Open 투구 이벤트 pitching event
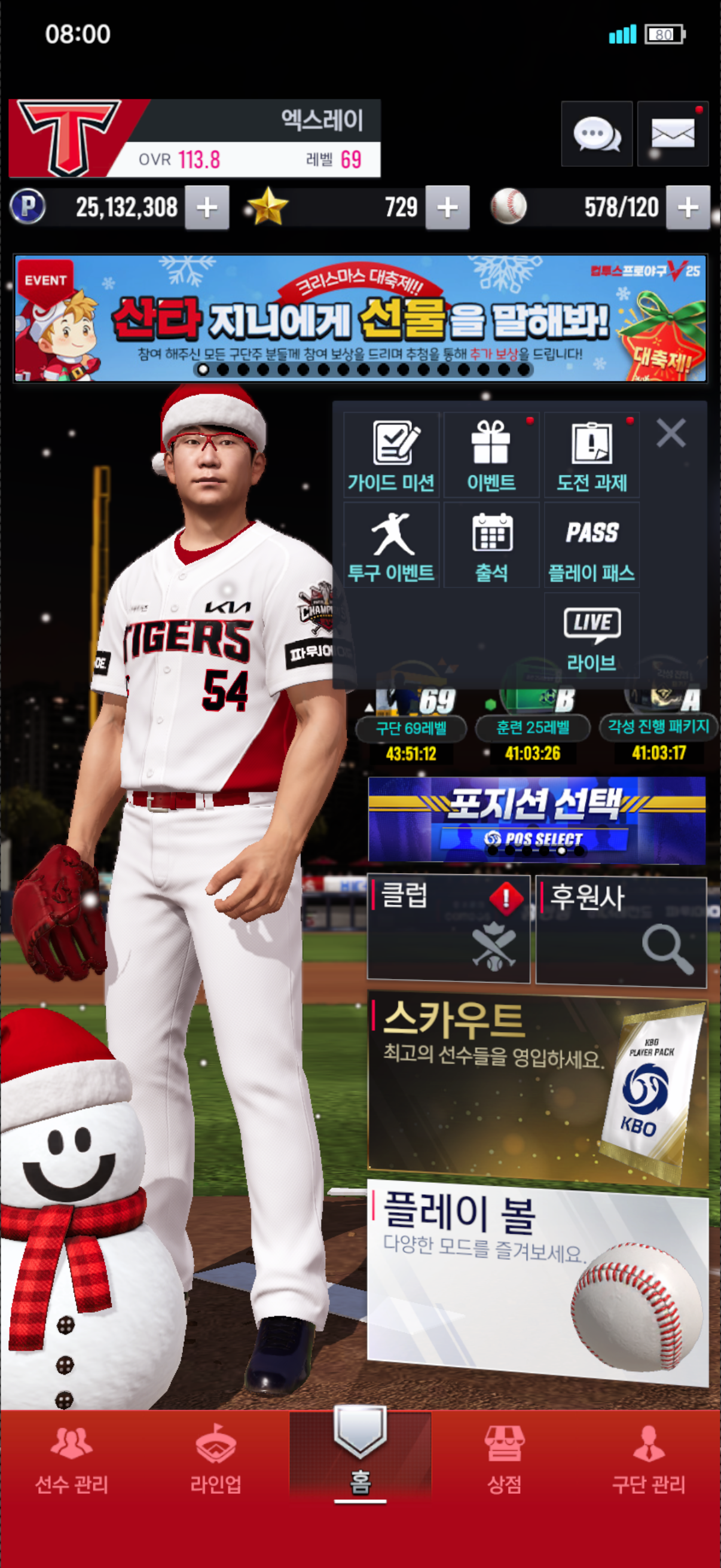721x1568 pixels. pos(391,545)
